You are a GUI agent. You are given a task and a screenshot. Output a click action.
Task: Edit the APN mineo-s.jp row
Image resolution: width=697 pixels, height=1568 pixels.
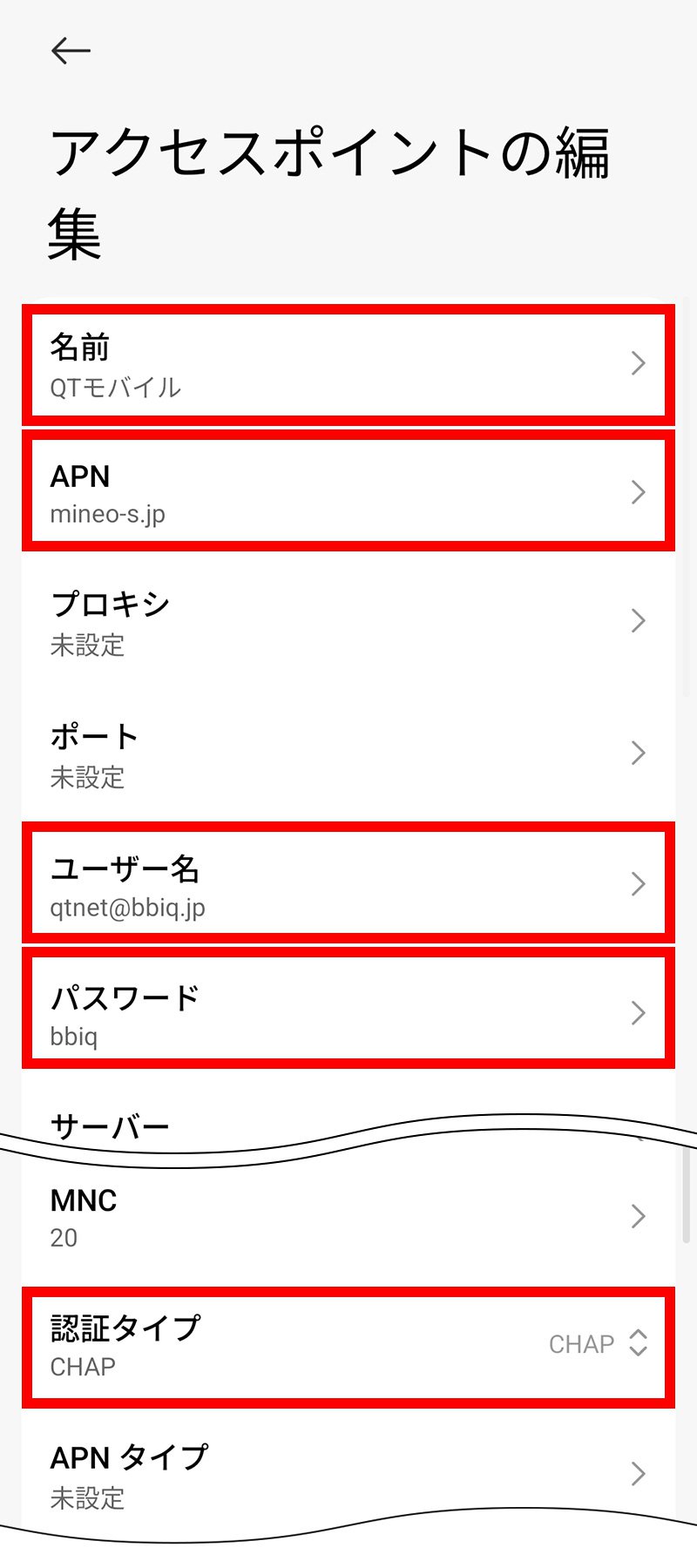348,493
